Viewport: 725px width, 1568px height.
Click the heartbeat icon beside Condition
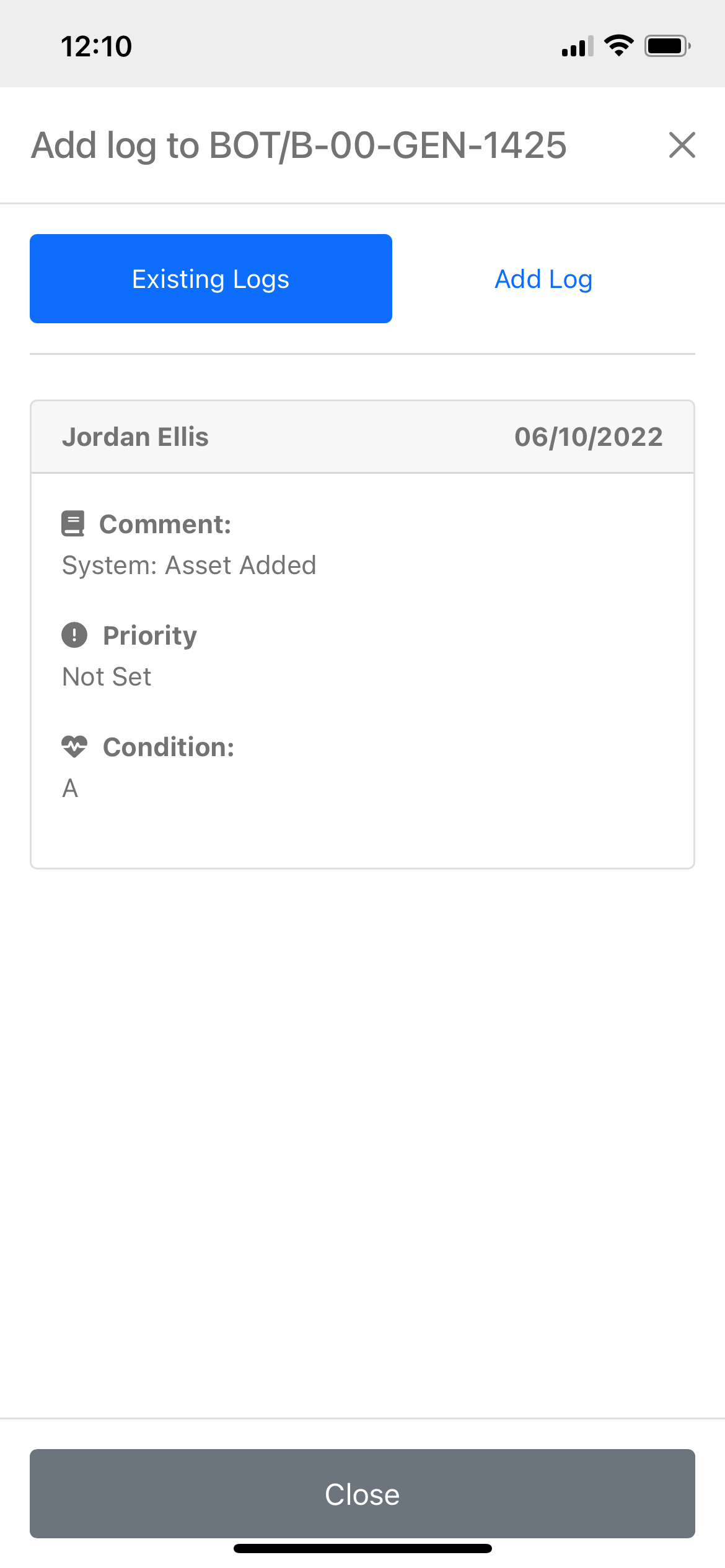74,747
